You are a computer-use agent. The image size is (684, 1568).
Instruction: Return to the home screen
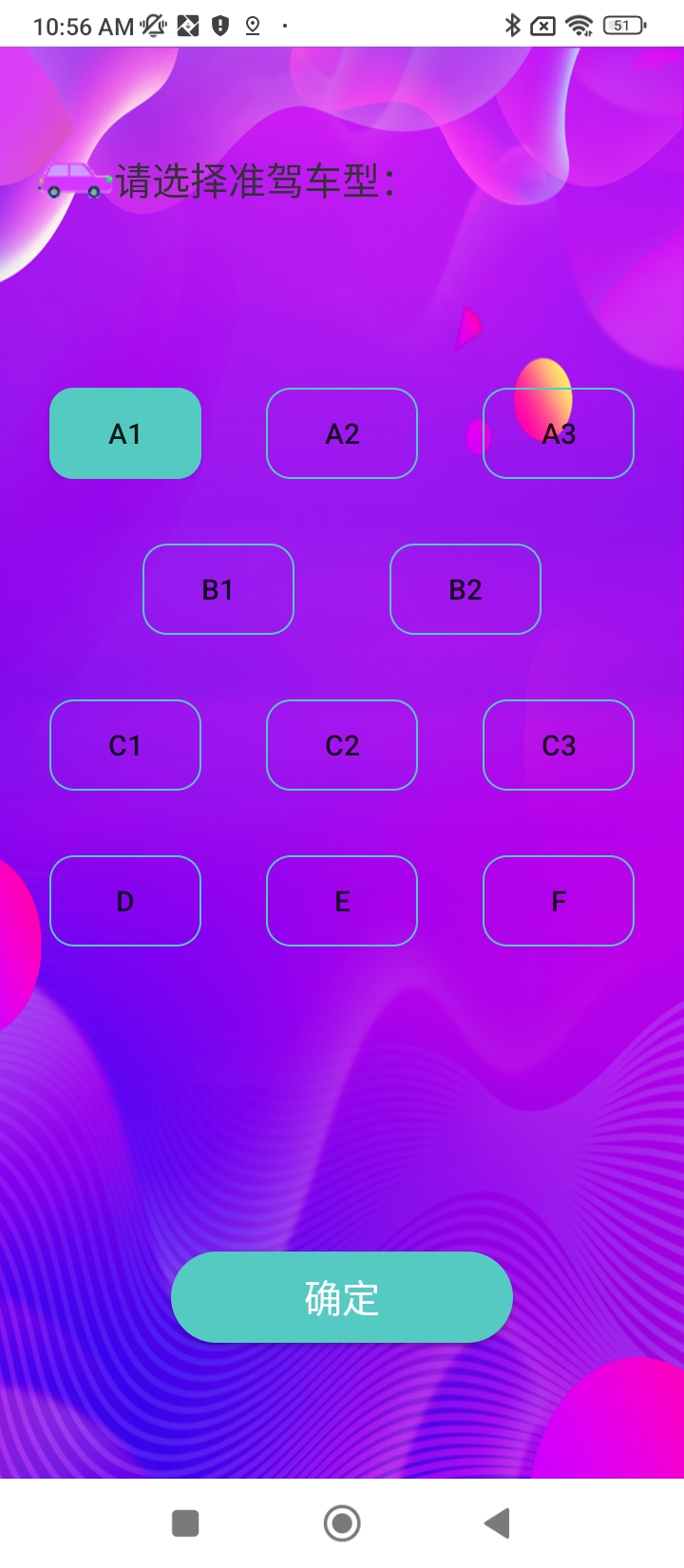point(342,1523)
